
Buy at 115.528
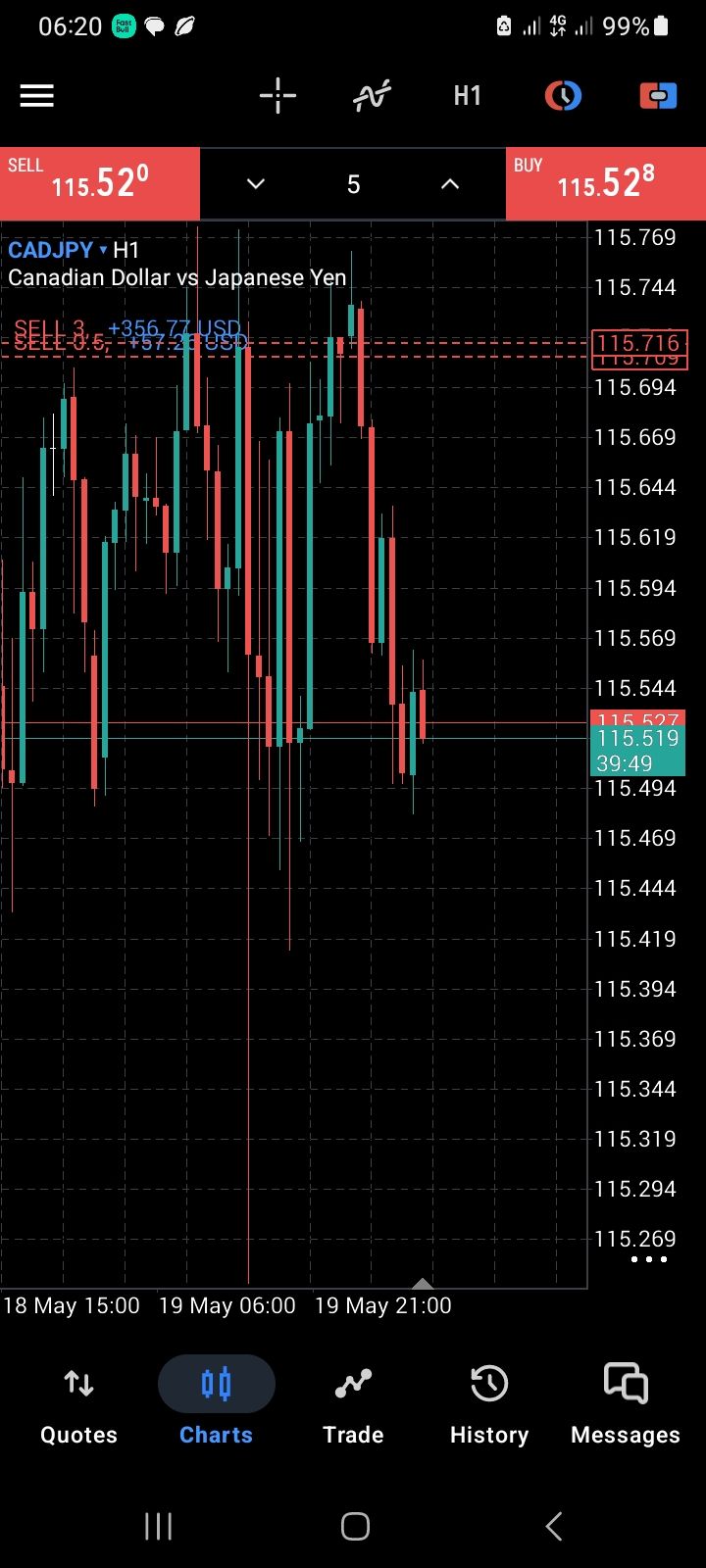point(606,184)
